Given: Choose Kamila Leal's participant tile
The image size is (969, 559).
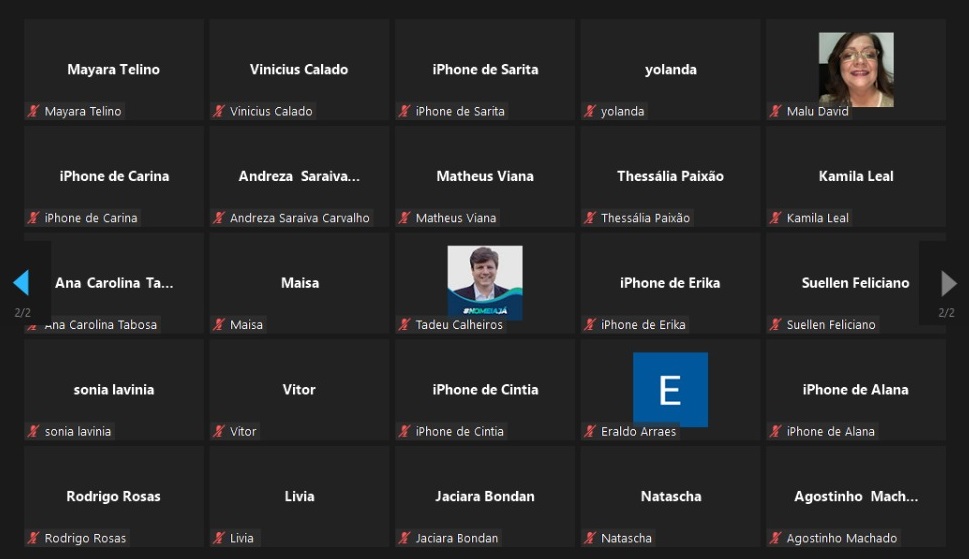Looking at the screenshot, I should (x=856, y=176).
